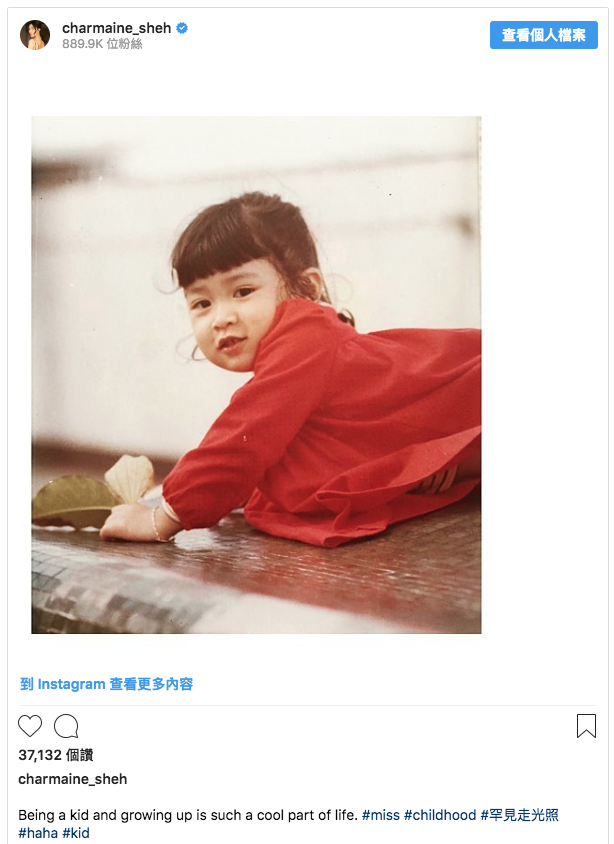Open charmaine_sheh's profile avatar

[x=35, y=35]
